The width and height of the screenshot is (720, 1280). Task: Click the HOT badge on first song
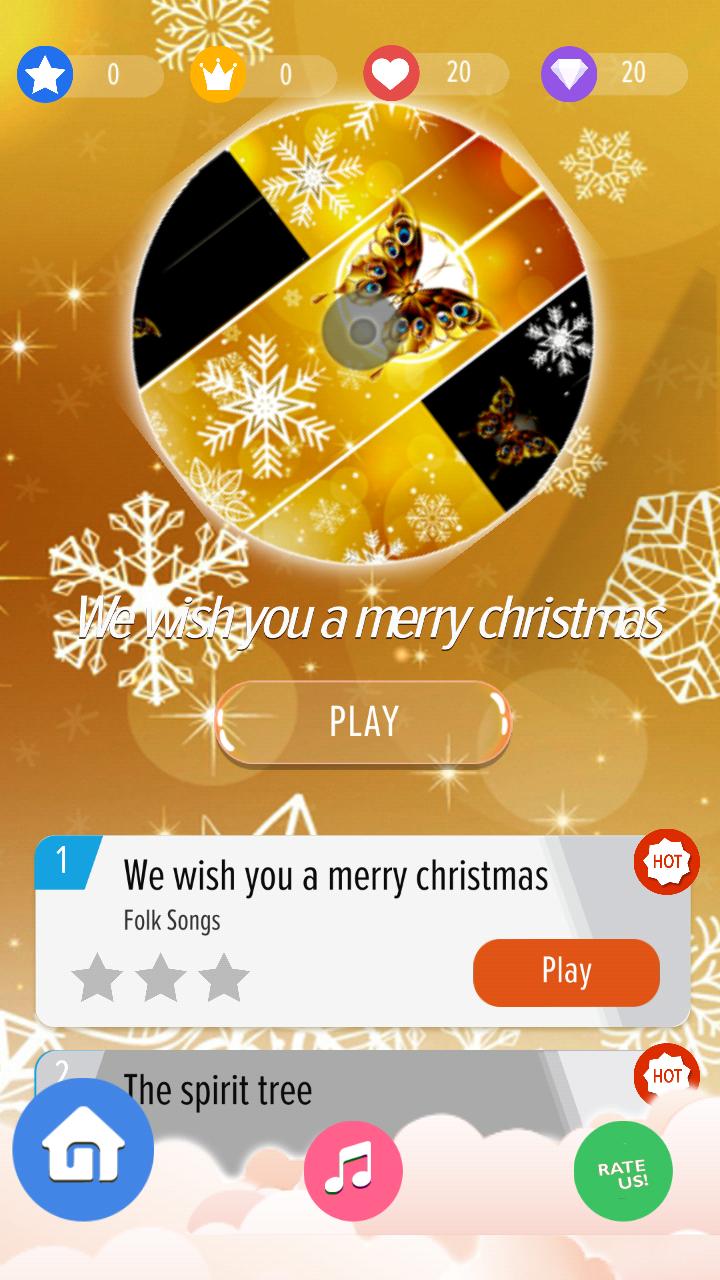coord(666,863)
